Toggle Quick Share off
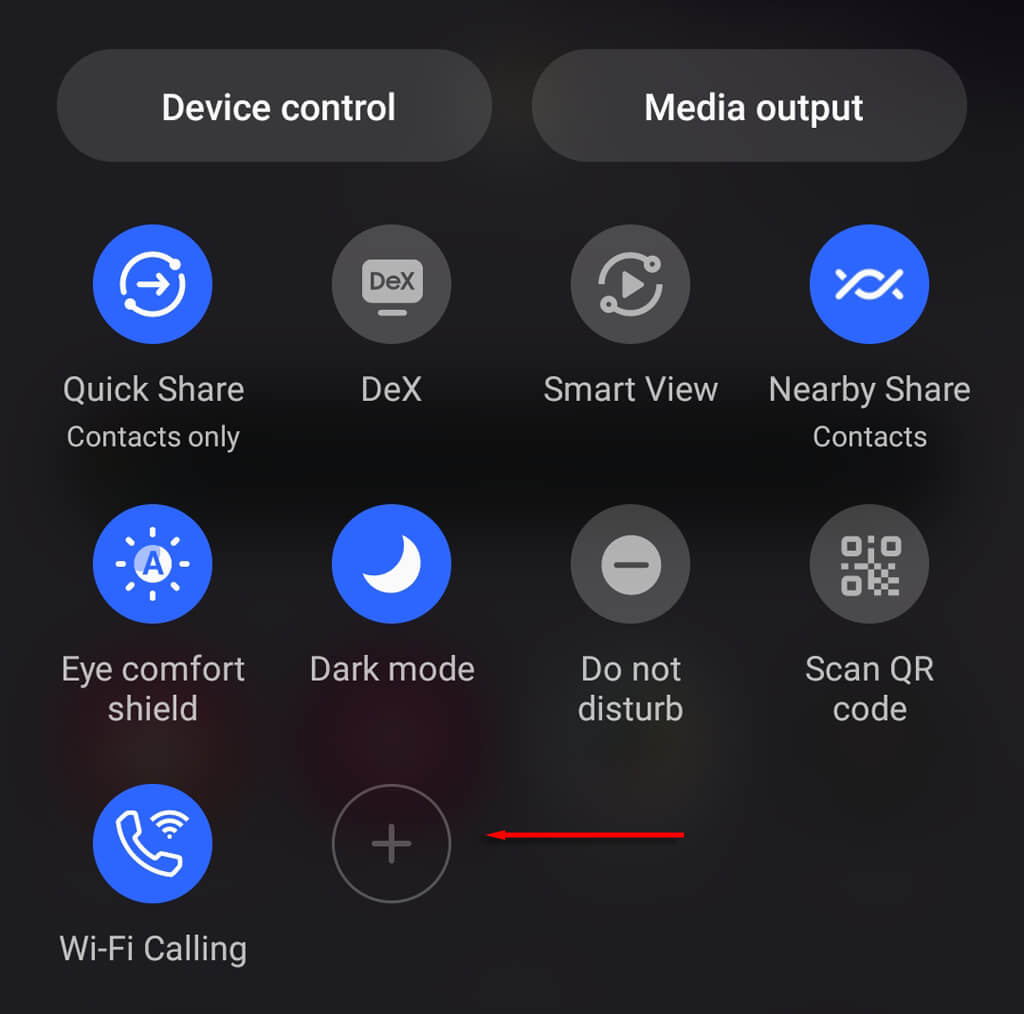The width and height of the screenshot is (1024, 1014). tap(152, 284)
